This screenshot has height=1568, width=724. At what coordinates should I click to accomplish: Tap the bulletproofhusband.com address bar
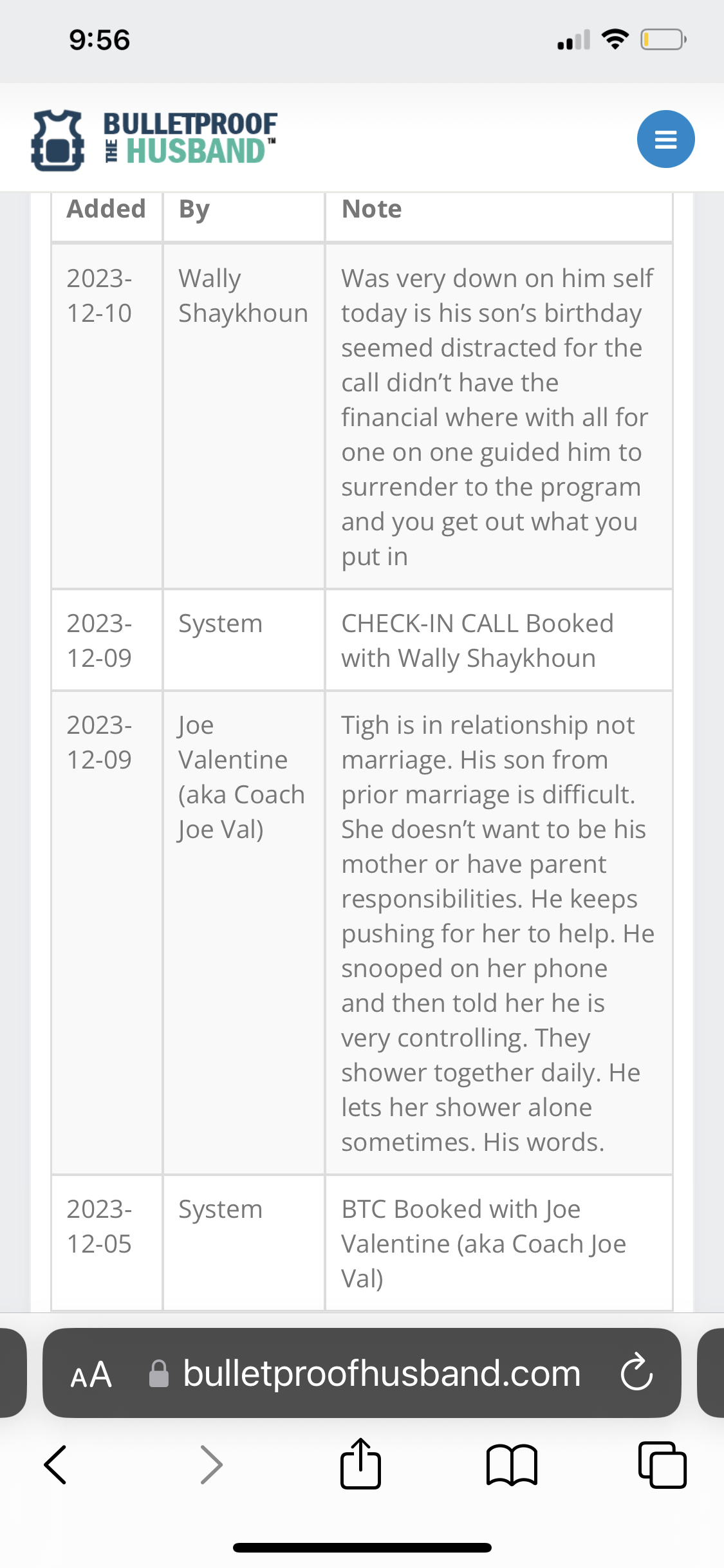[381, 1373]
